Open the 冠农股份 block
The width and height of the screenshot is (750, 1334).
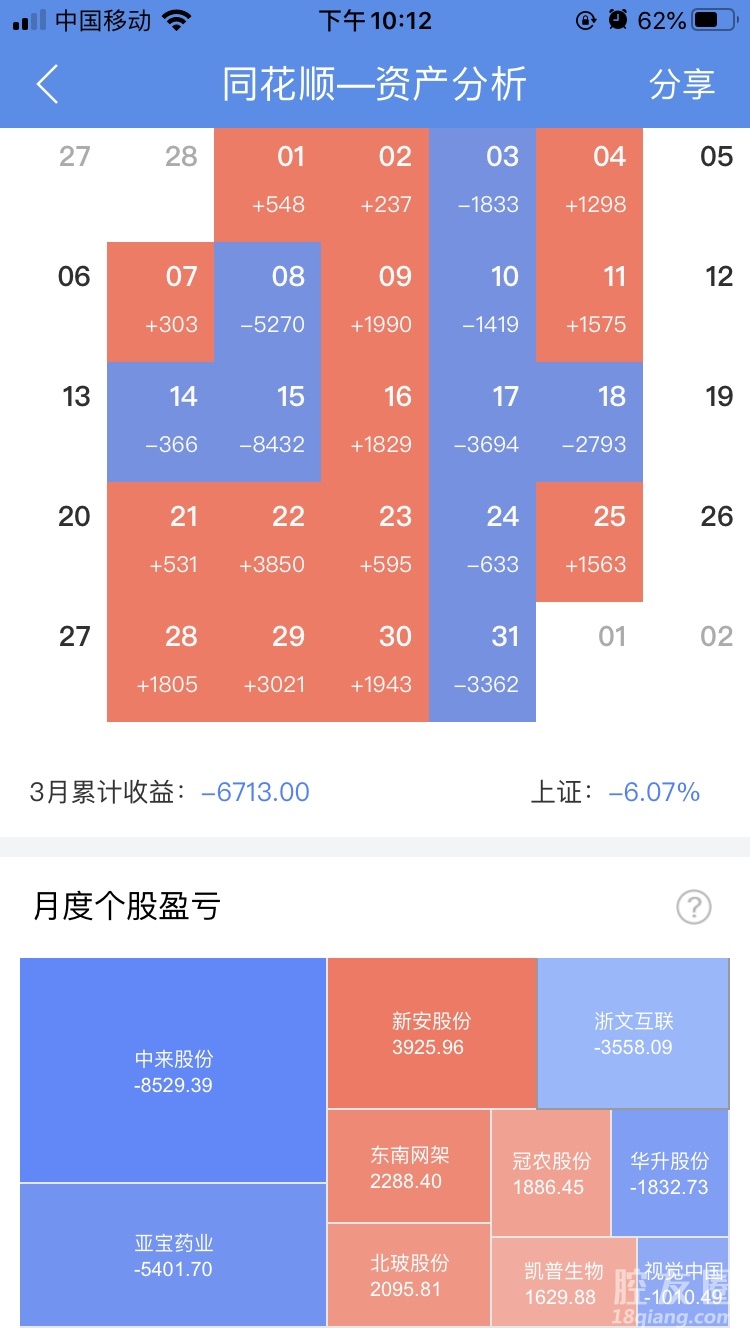550,1173
